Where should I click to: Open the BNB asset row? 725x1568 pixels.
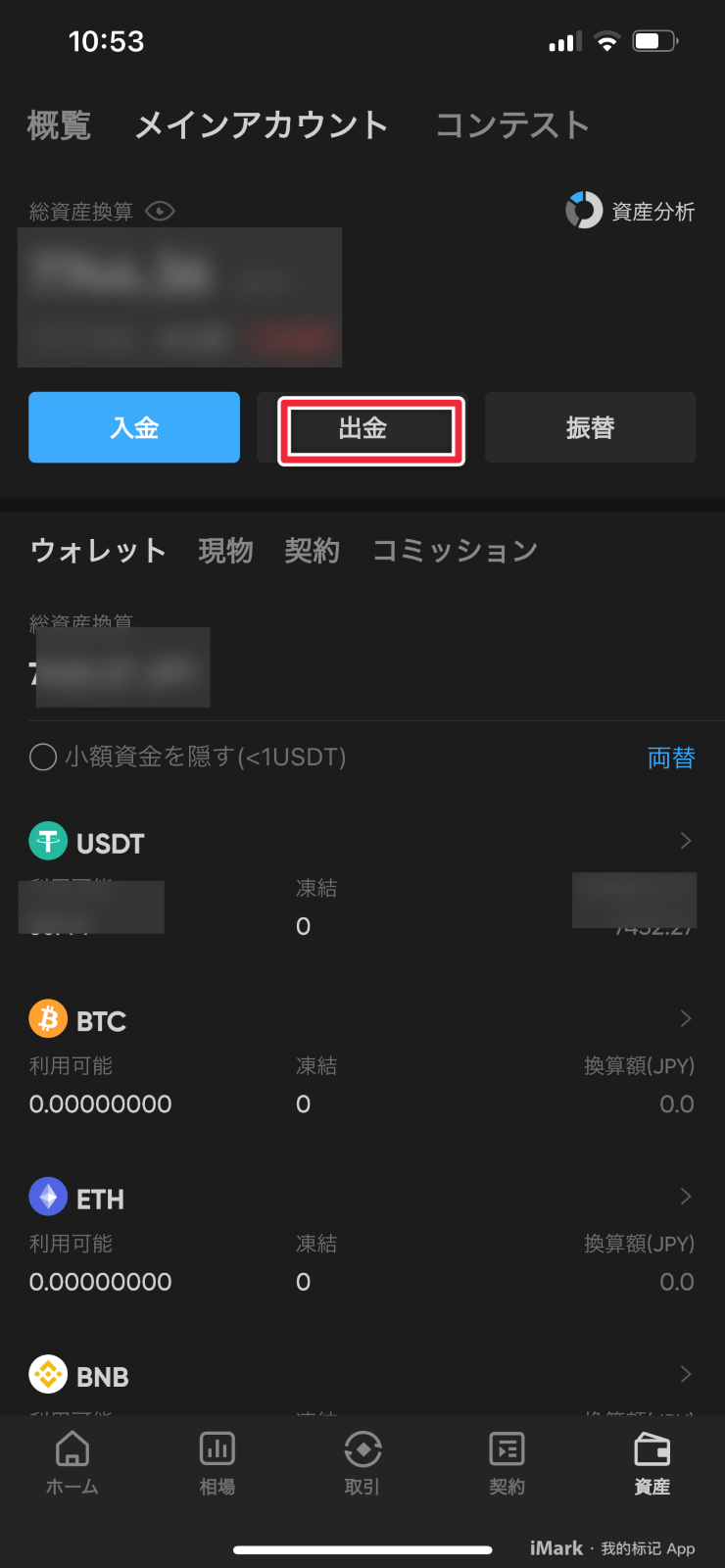click(361, 1376)
